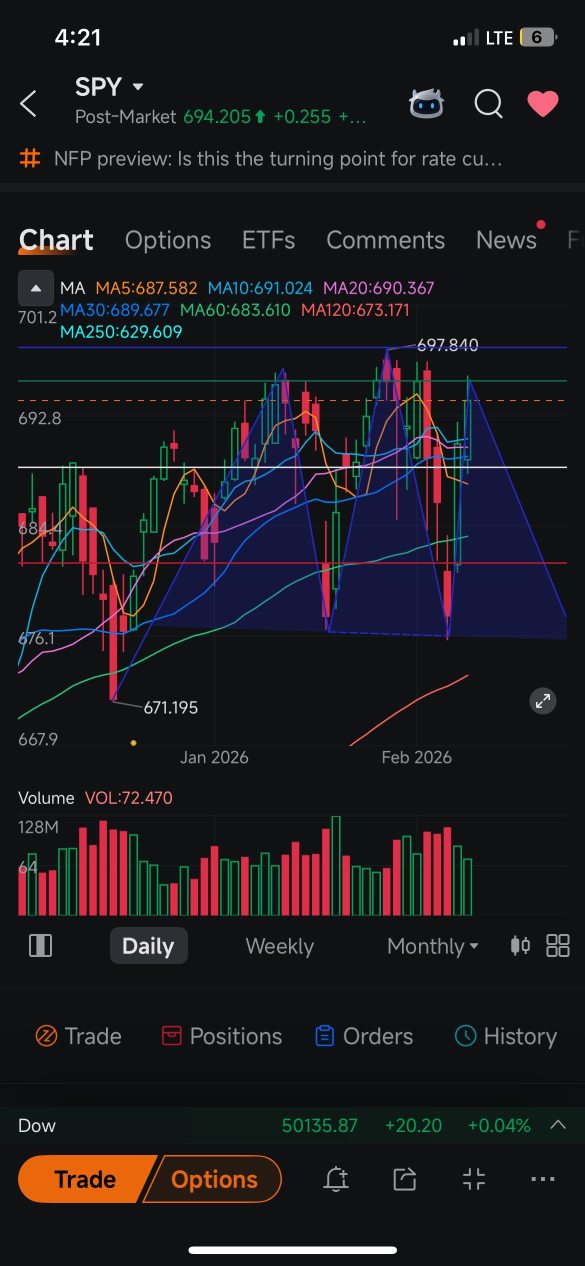Go back using the top-left arrow
The width and height of the screenshot is (585, 1266).
[28, 103]
